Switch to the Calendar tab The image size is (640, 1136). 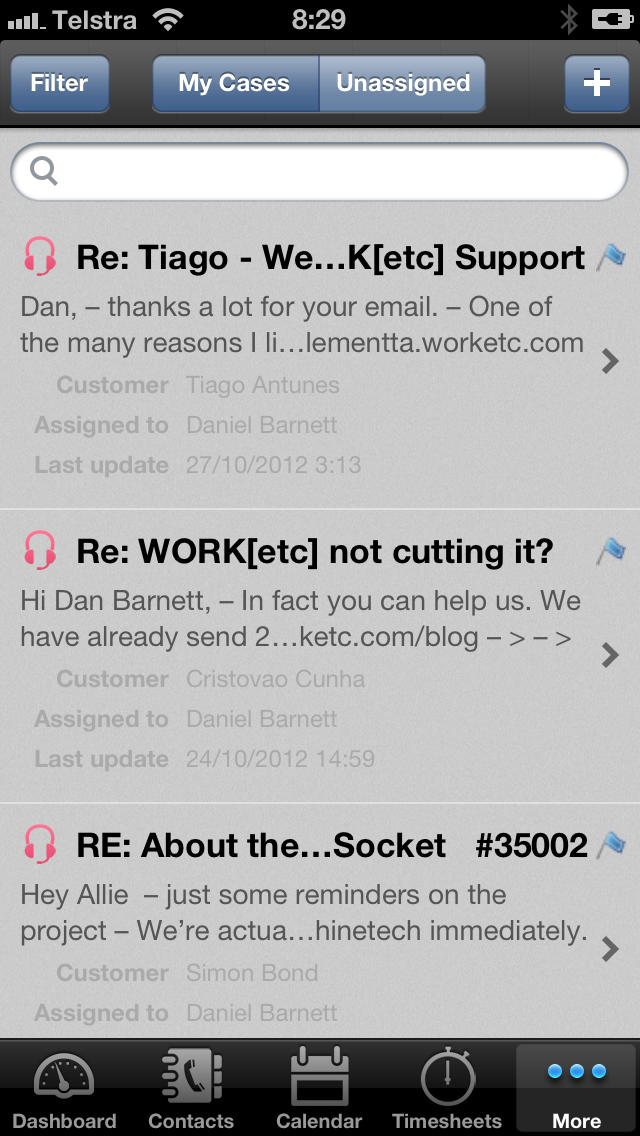tap(320, 1089)
